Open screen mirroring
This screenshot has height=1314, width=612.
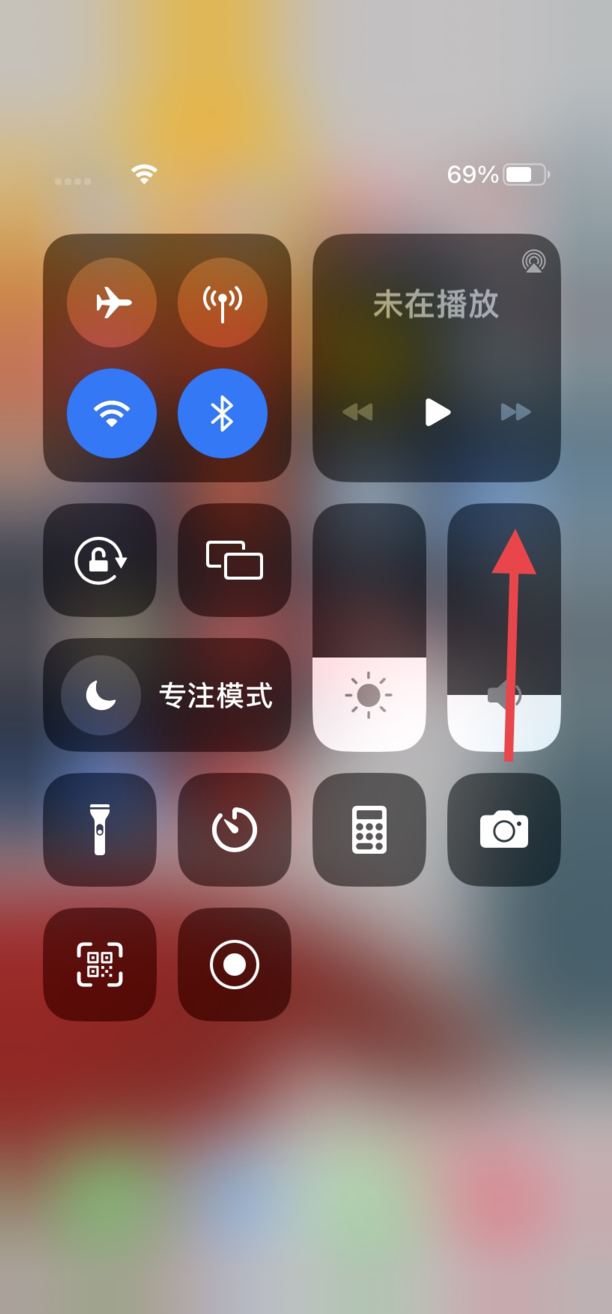pos(234,560)
